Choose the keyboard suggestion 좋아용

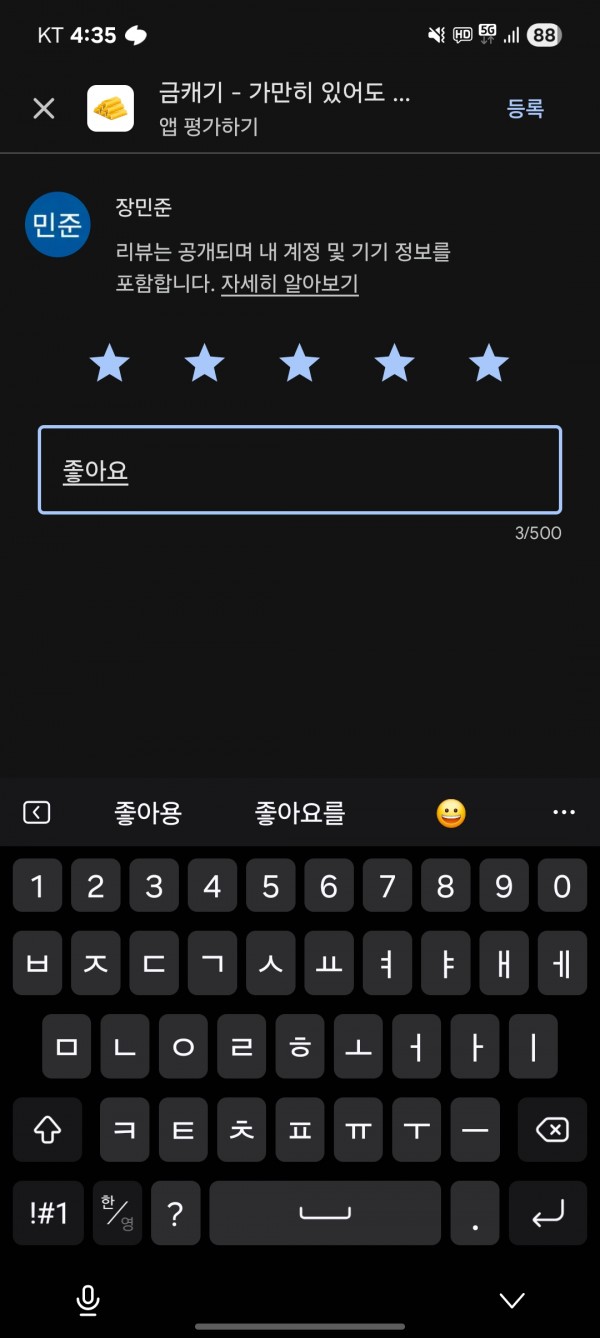click(148, 813)
